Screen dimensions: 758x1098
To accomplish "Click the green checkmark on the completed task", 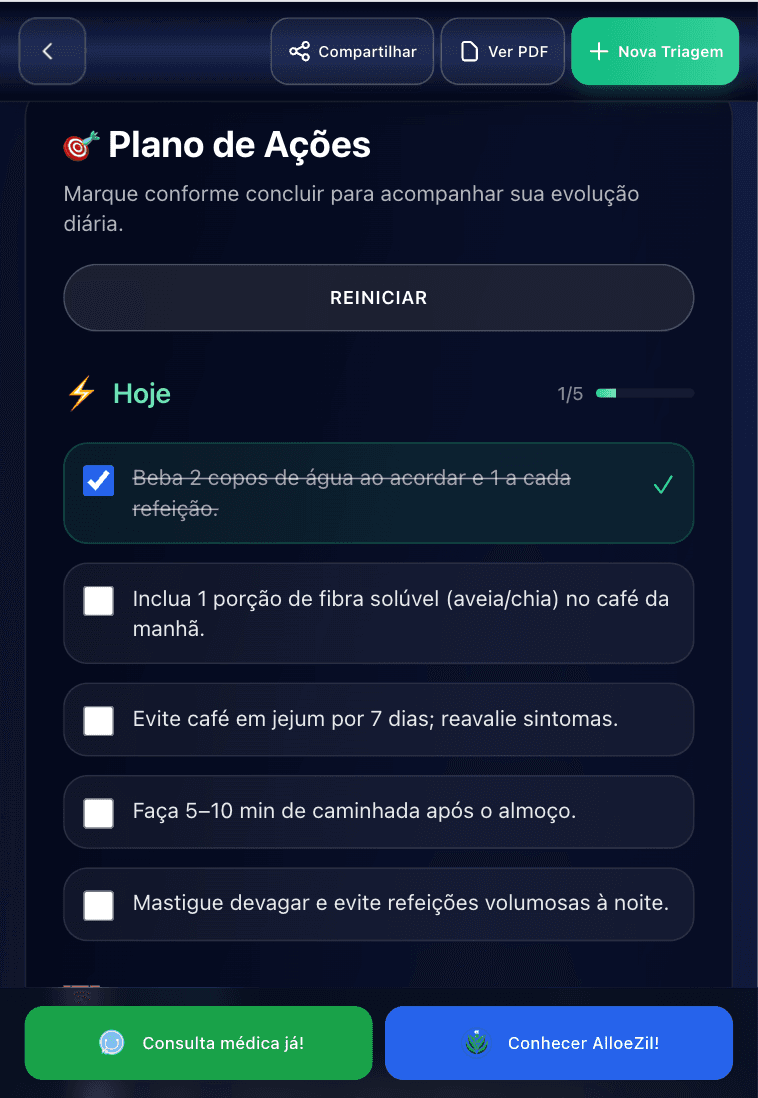I will pyautogui.click(x=662, y=484).
